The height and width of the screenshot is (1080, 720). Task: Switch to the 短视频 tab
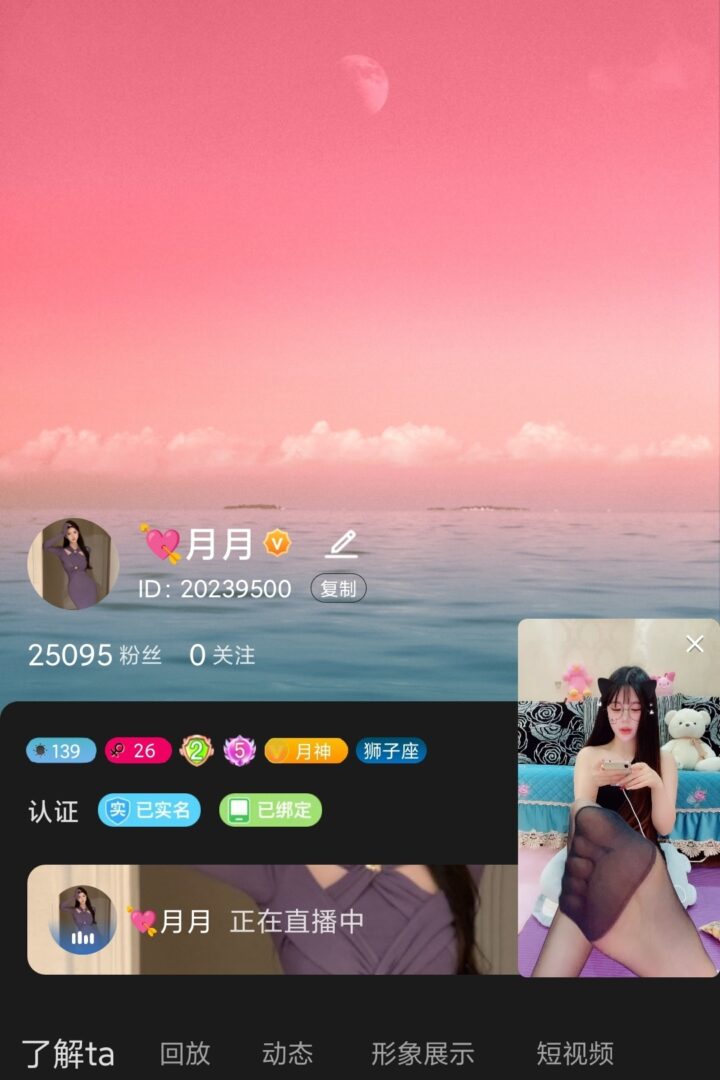click(x=574, y=1053)
